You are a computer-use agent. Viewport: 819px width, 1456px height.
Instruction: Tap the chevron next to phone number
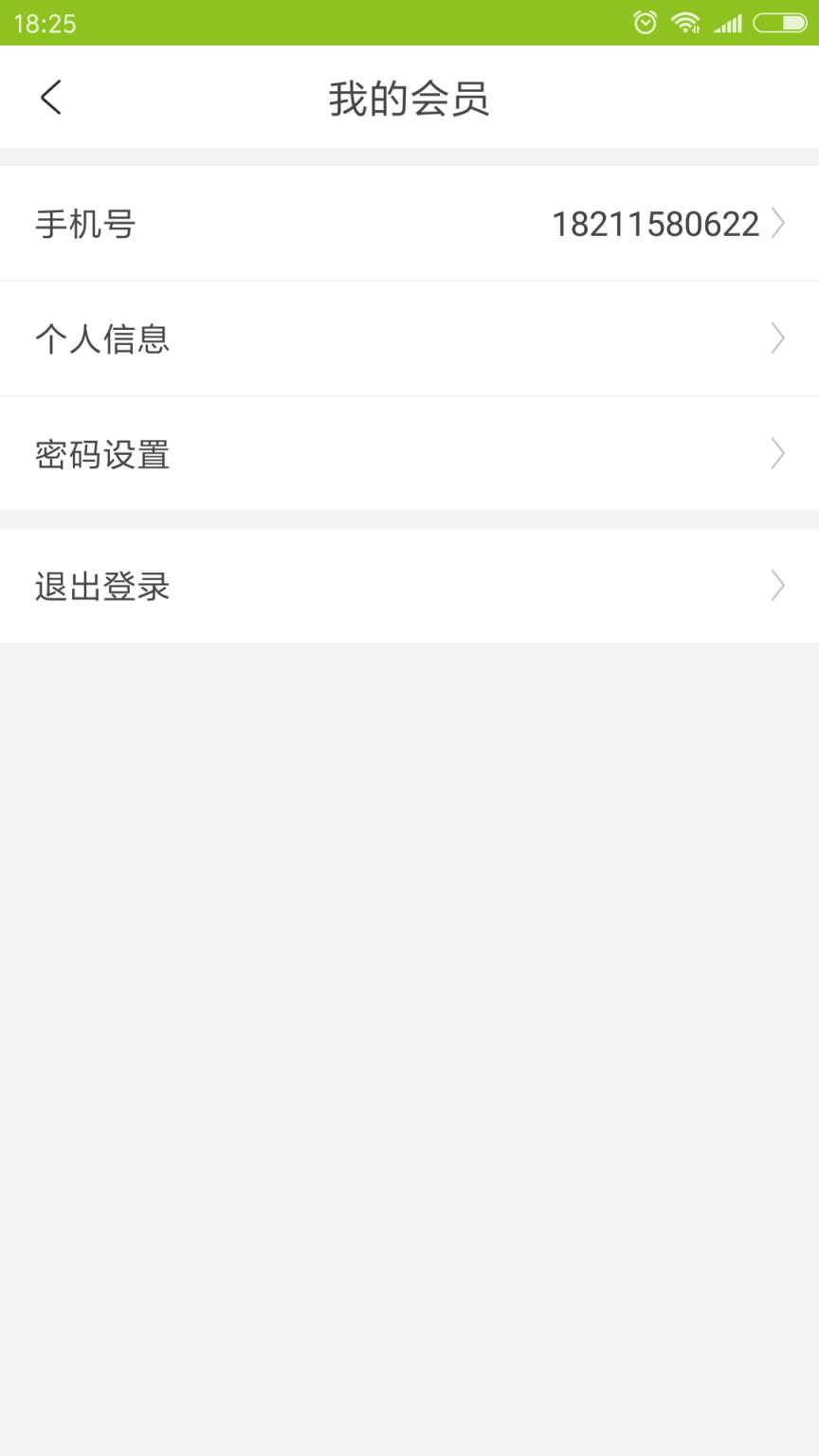(778, 223)
